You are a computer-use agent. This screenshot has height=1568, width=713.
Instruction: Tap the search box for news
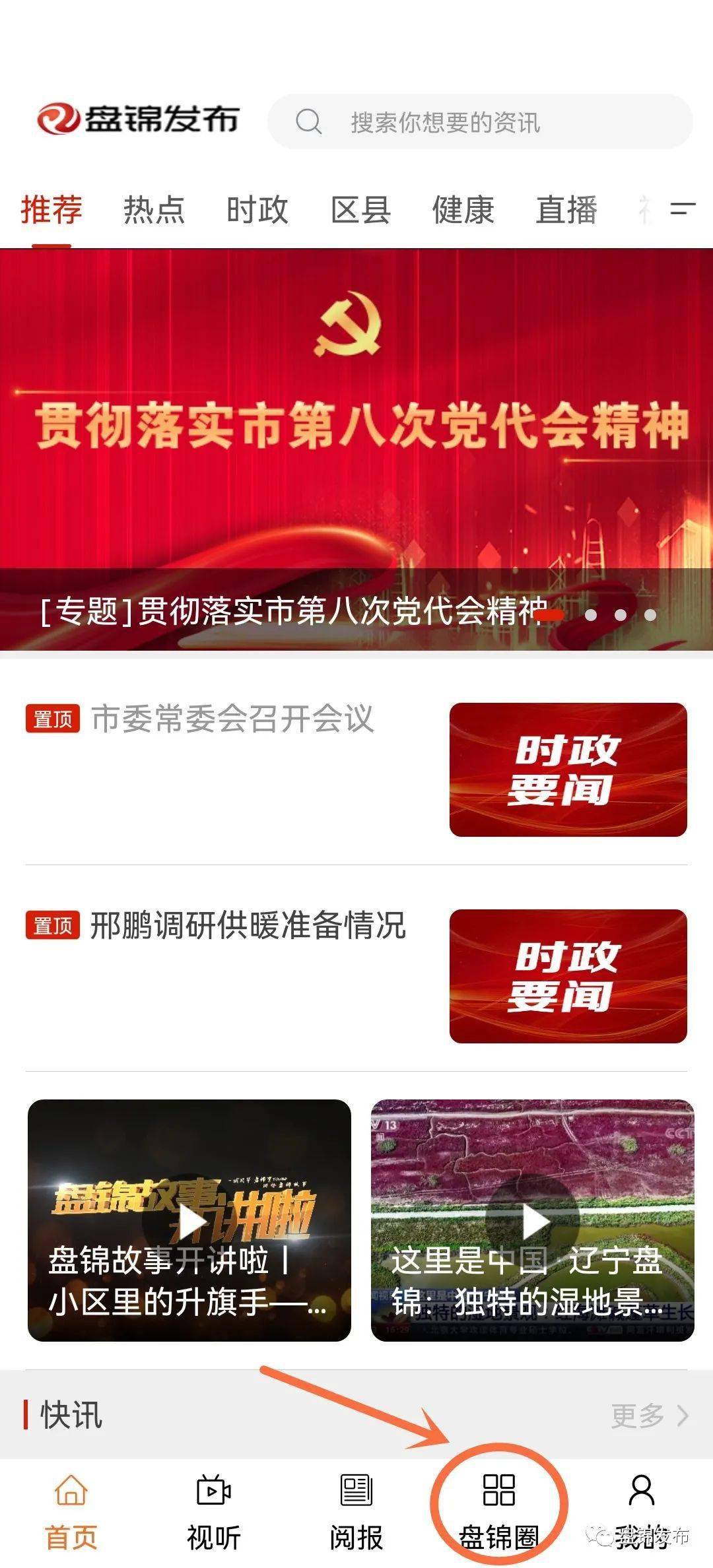(479, 122)
